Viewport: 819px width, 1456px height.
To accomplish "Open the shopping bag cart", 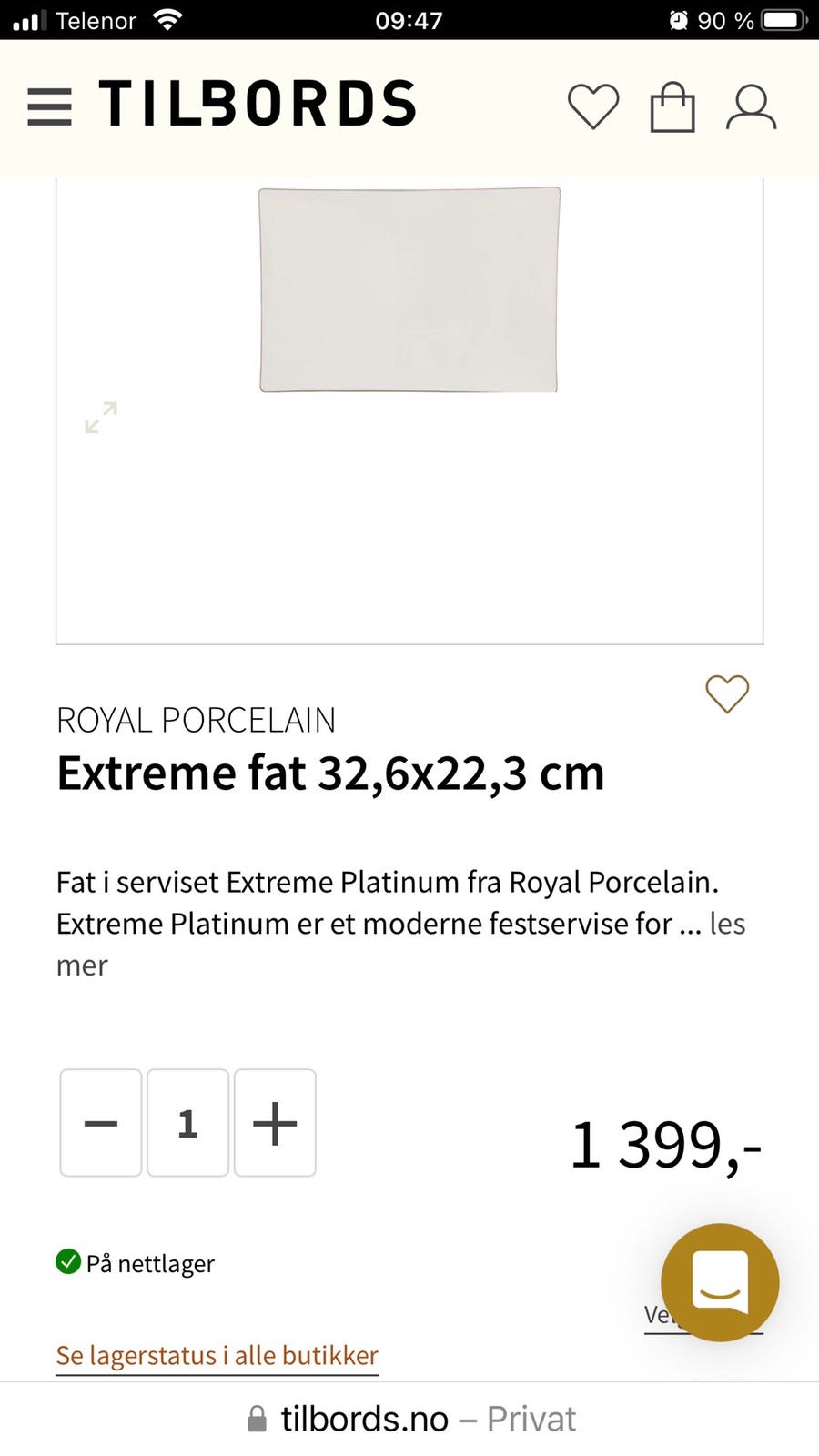I will 672,106.
